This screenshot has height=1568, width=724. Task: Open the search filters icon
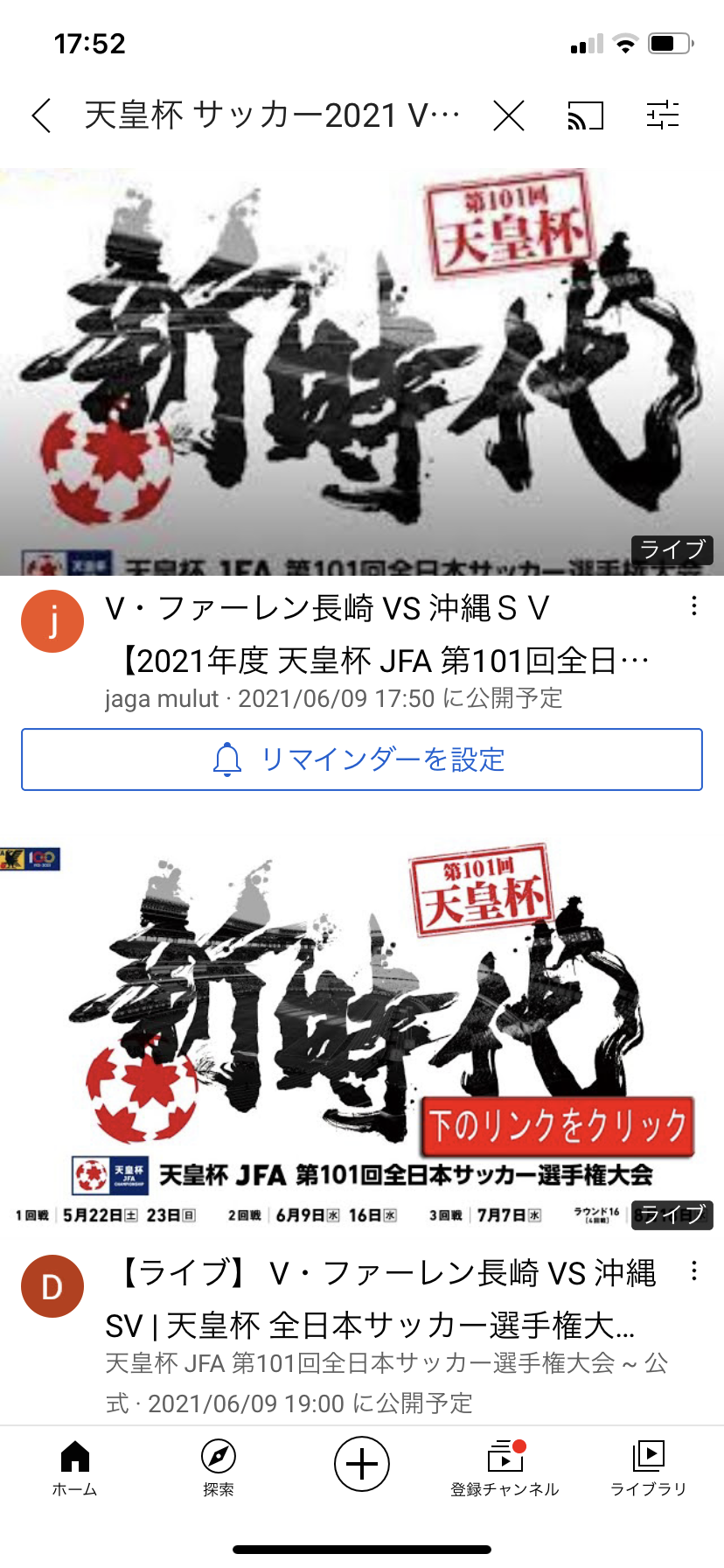(x=663, y=115)
